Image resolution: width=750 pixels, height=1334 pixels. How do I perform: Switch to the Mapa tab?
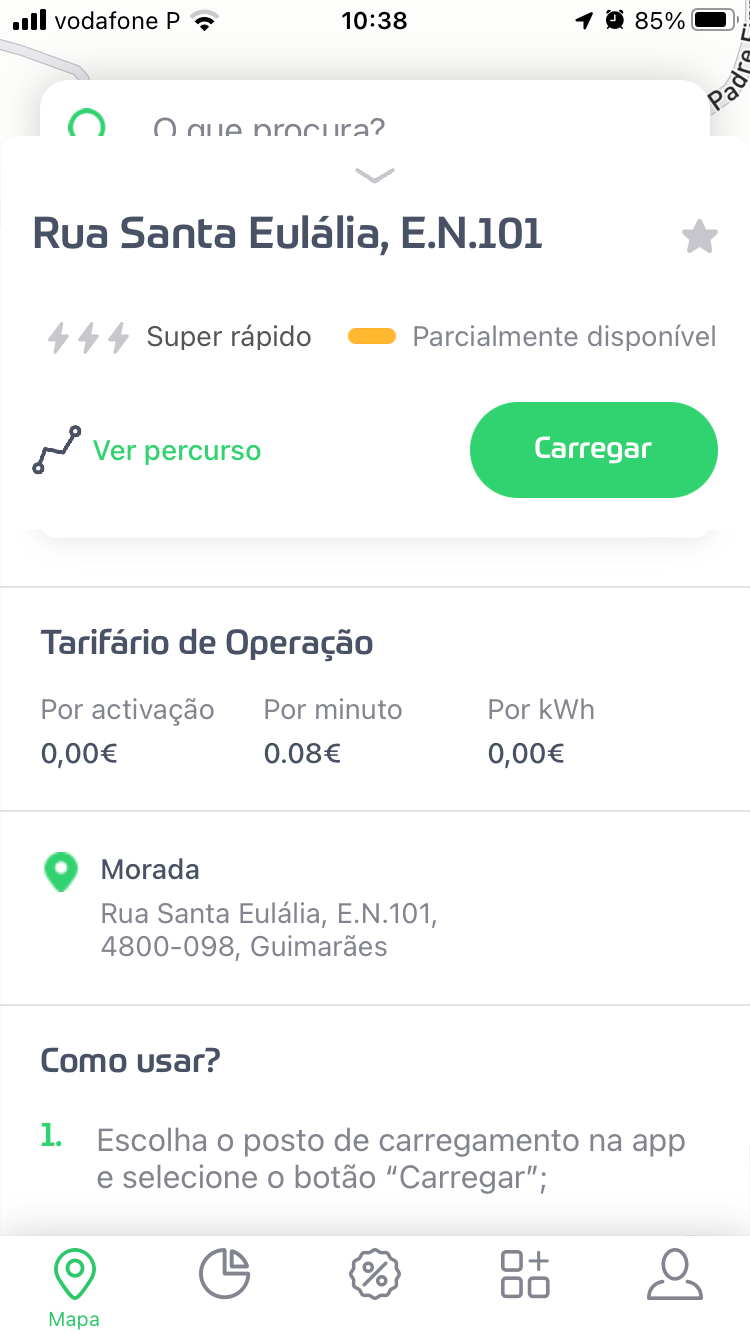pos(75,1286)
